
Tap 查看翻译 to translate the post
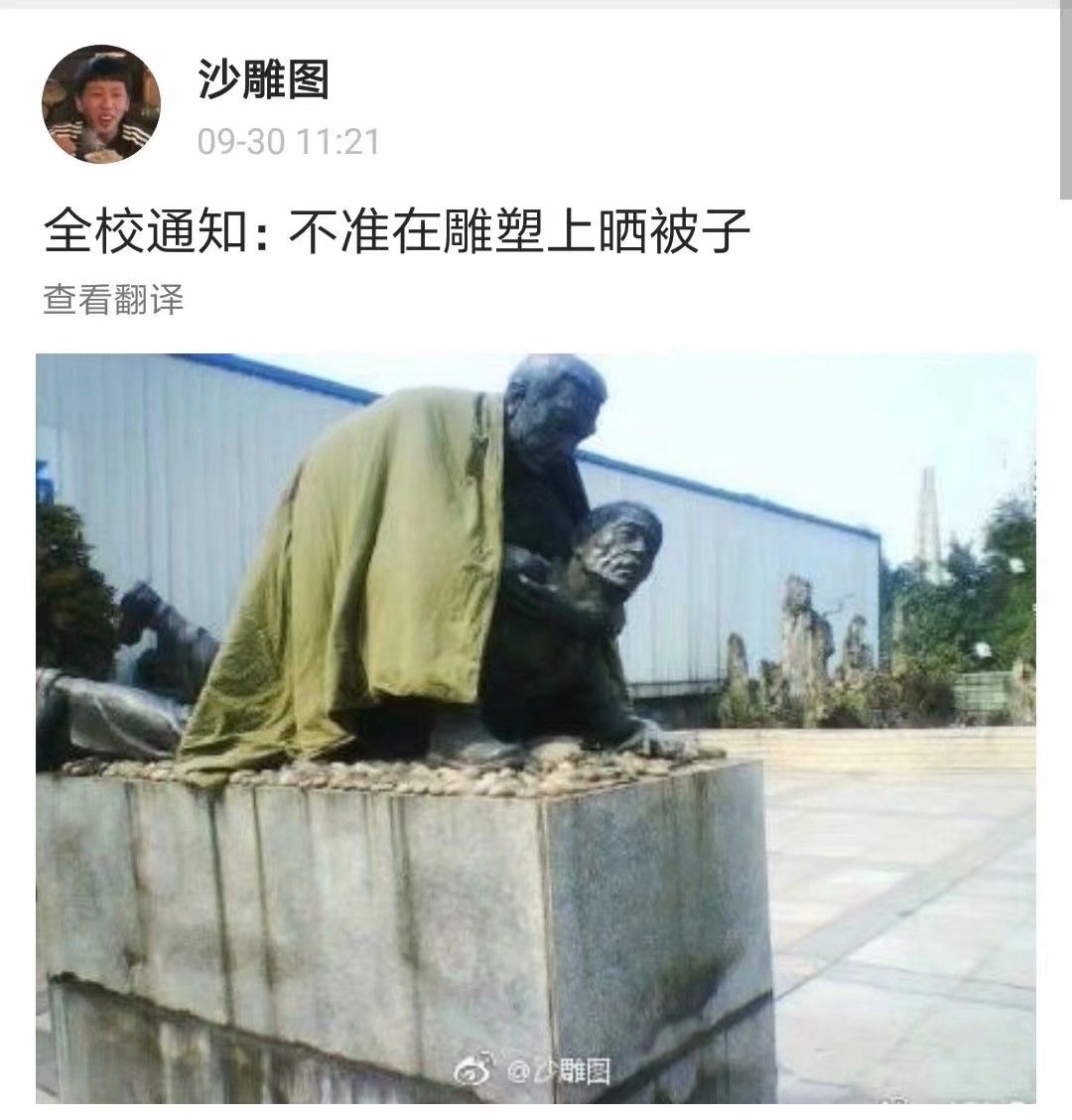(113, 300)
